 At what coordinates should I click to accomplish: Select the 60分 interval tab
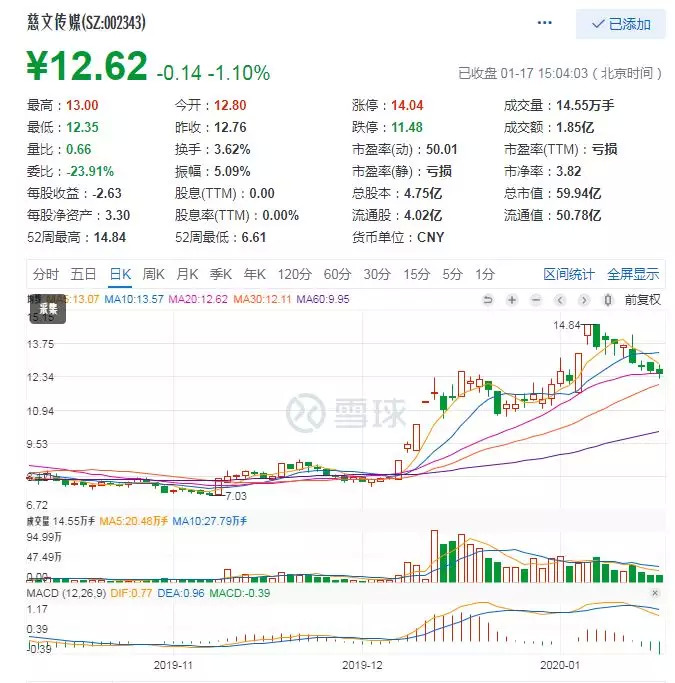click(x=337, y=274)
